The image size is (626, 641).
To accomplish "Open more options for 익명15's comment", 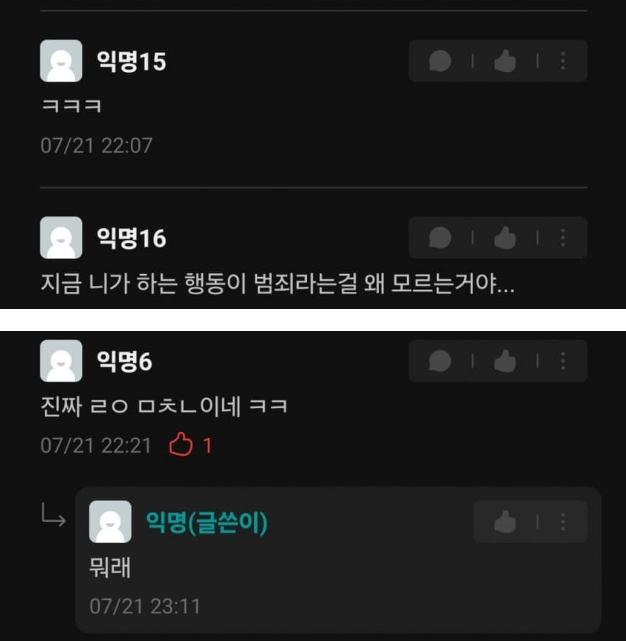I will pyautogui.click(x=563, y=61).
